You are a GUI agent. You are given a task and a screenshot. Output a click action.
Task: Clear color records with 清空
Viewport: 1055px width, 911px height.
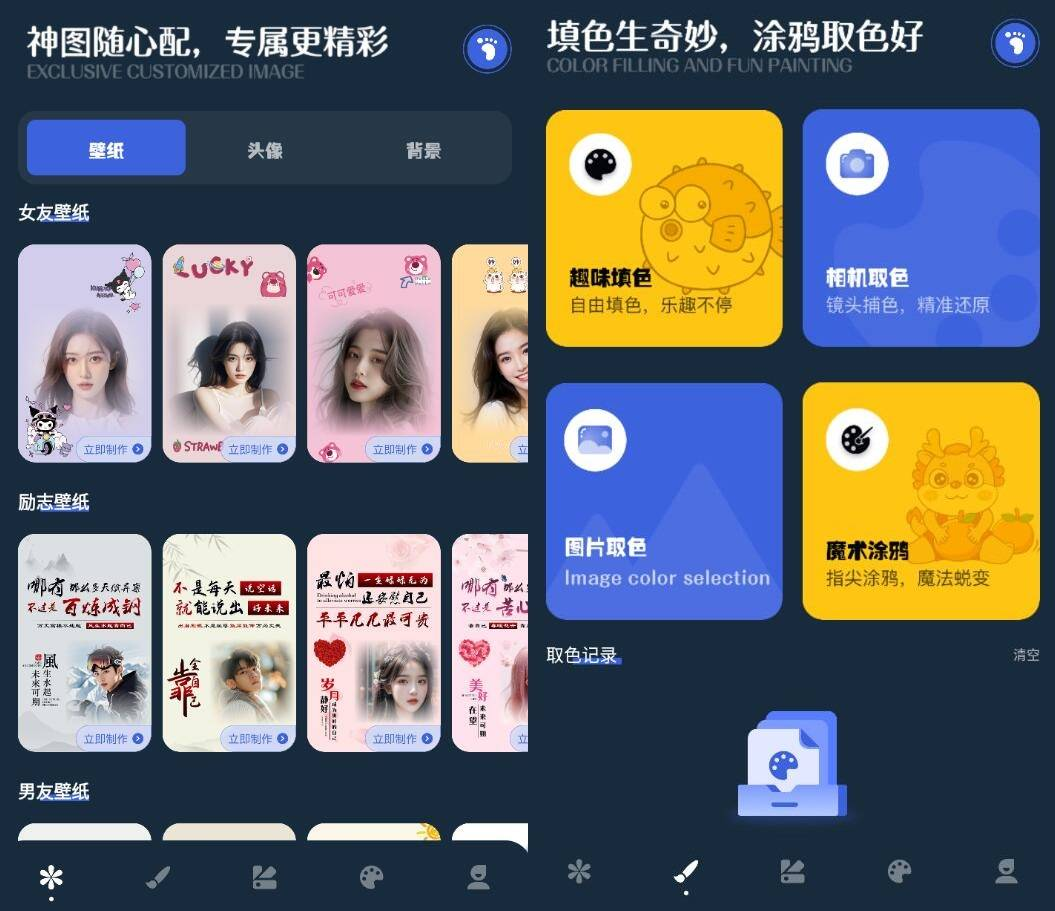pos(1026,655)
